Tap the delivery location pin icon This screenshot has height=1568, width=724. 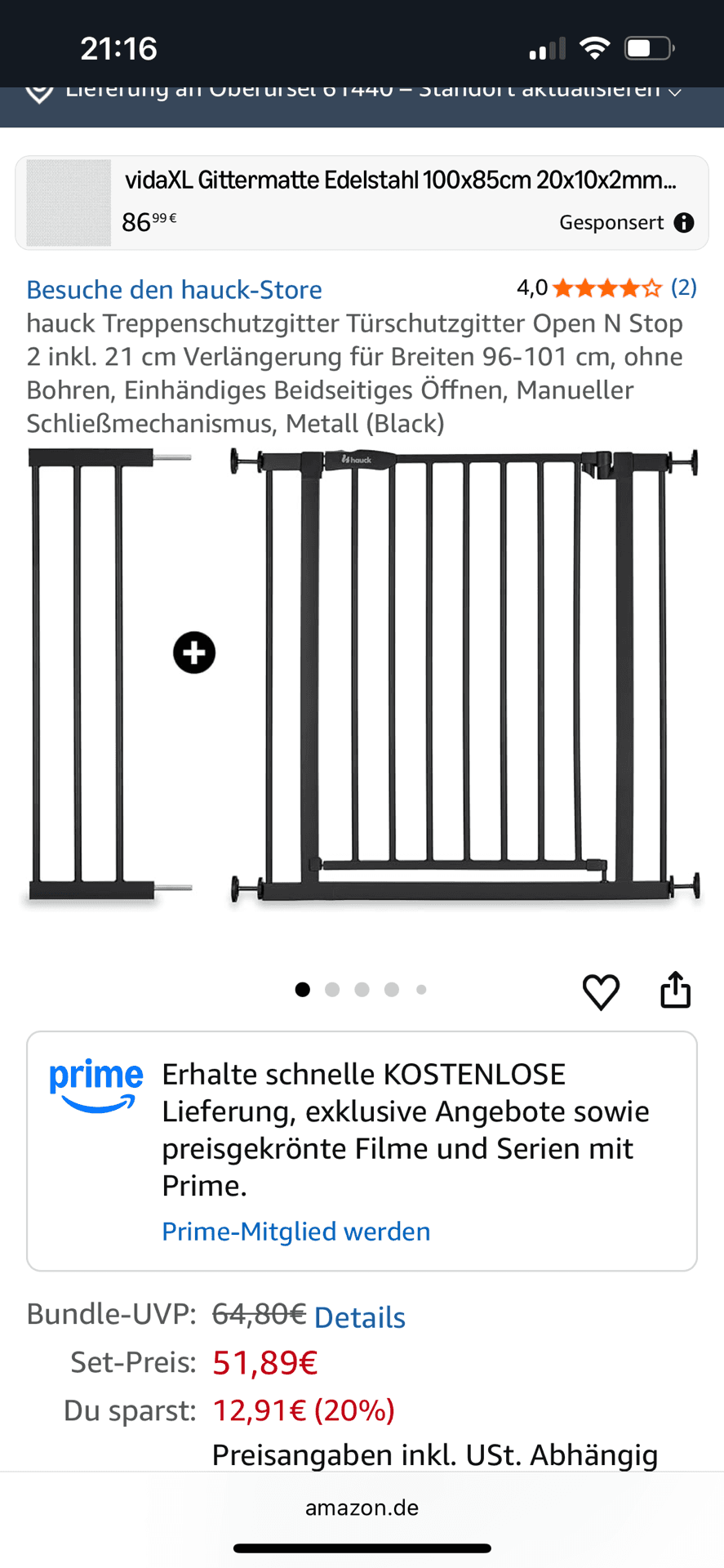tap(38, 90)
